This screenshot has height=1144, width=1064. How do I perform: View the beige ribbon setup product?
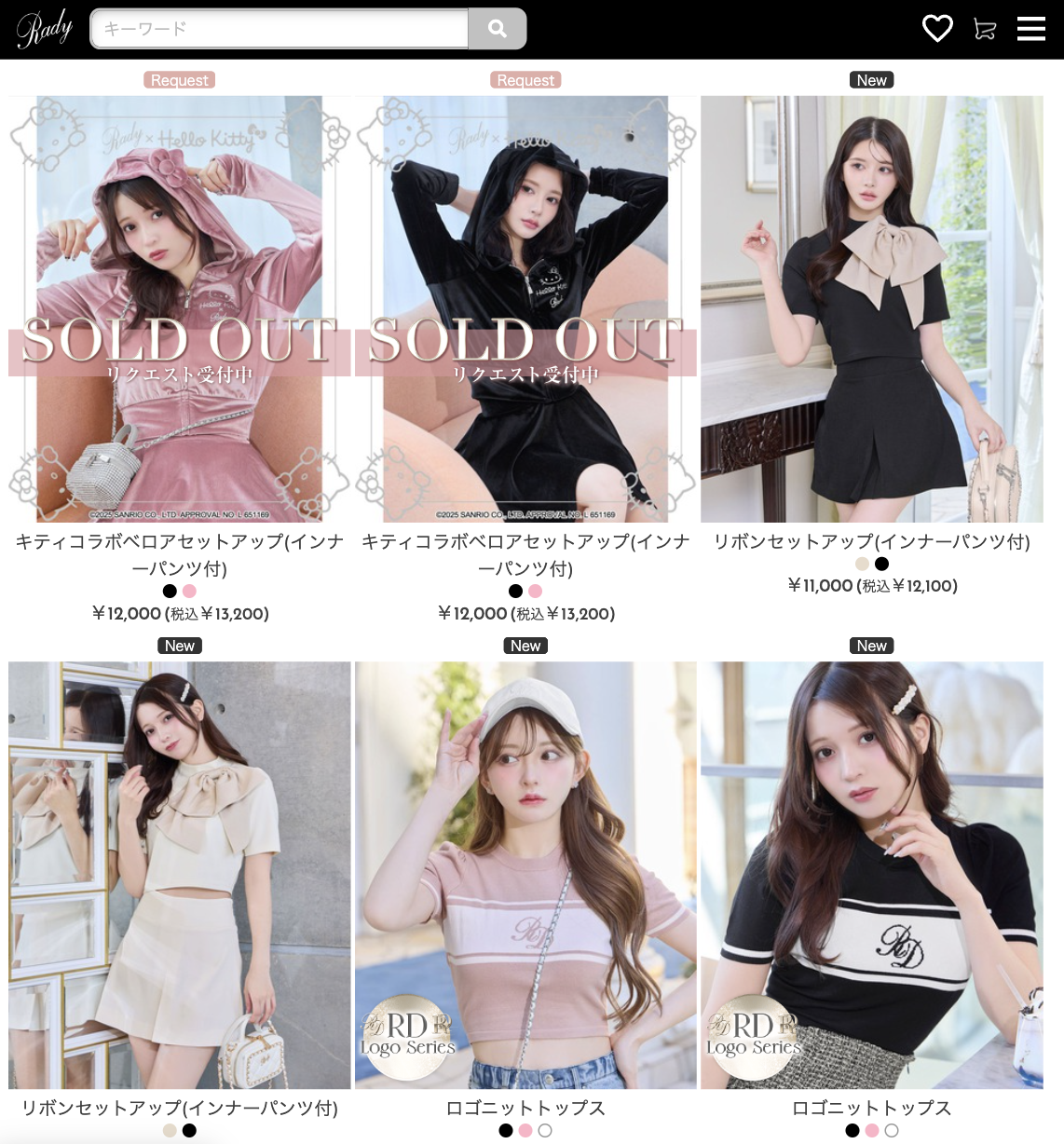(x=180, y=874)
